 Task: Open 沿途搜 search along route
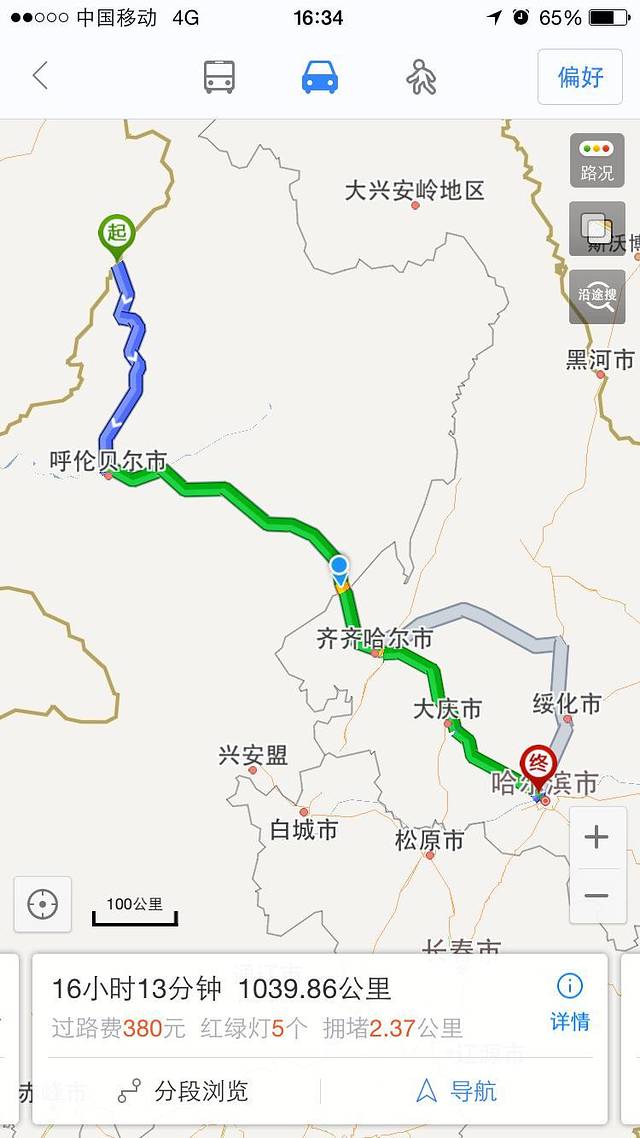click(x=597, y=296)
